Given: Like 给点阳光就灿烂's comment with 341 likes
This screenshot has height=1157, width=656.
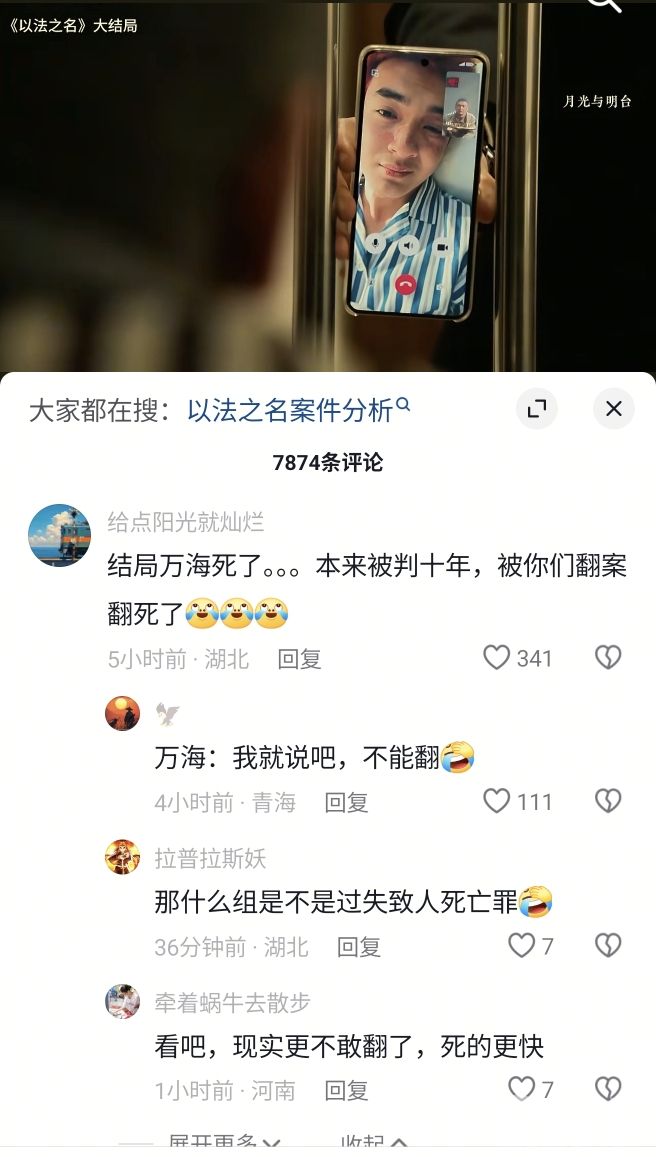Looking at the screenshot, I should coord(497,657).
